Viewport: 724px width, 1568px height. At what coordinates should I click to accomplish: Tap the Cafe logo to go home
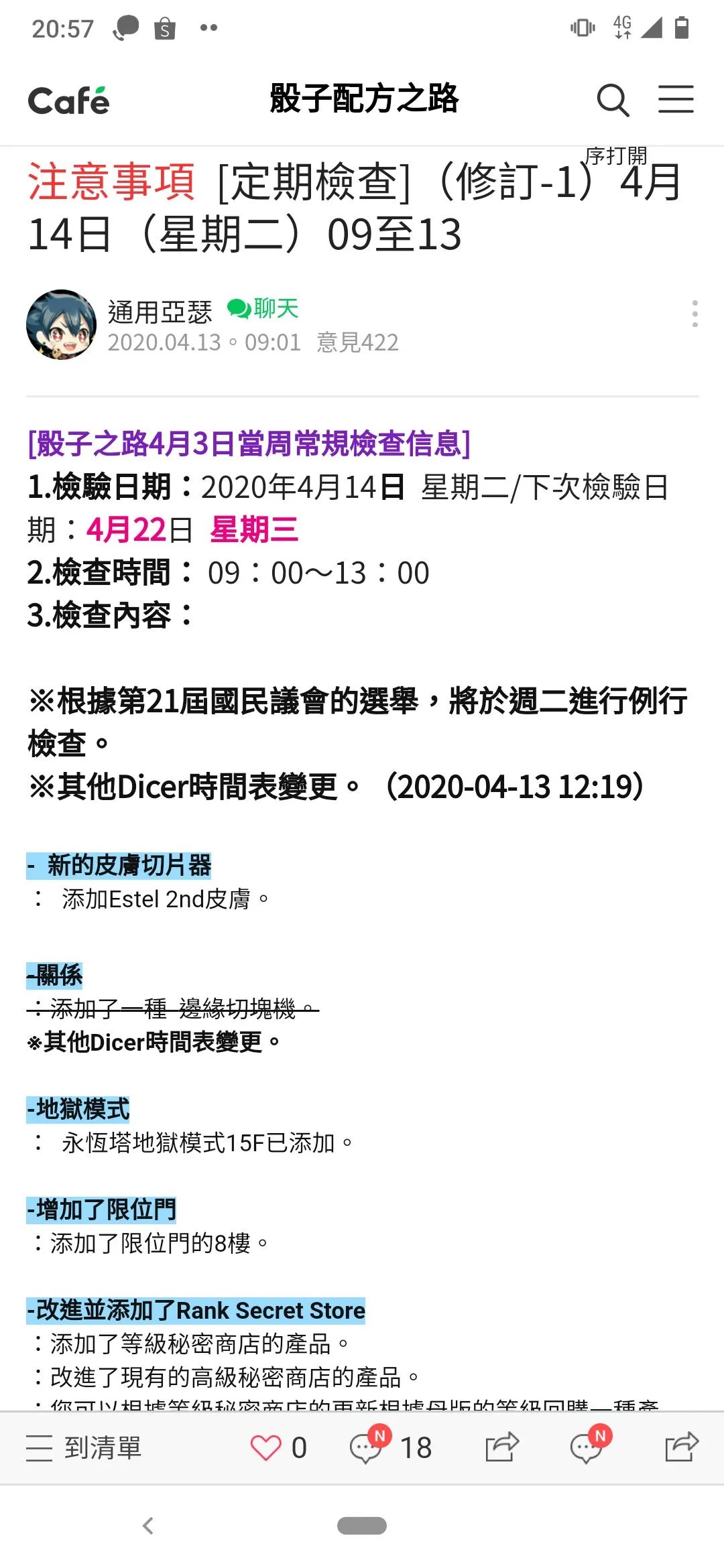pyautogui.click(x=68, y=101)
